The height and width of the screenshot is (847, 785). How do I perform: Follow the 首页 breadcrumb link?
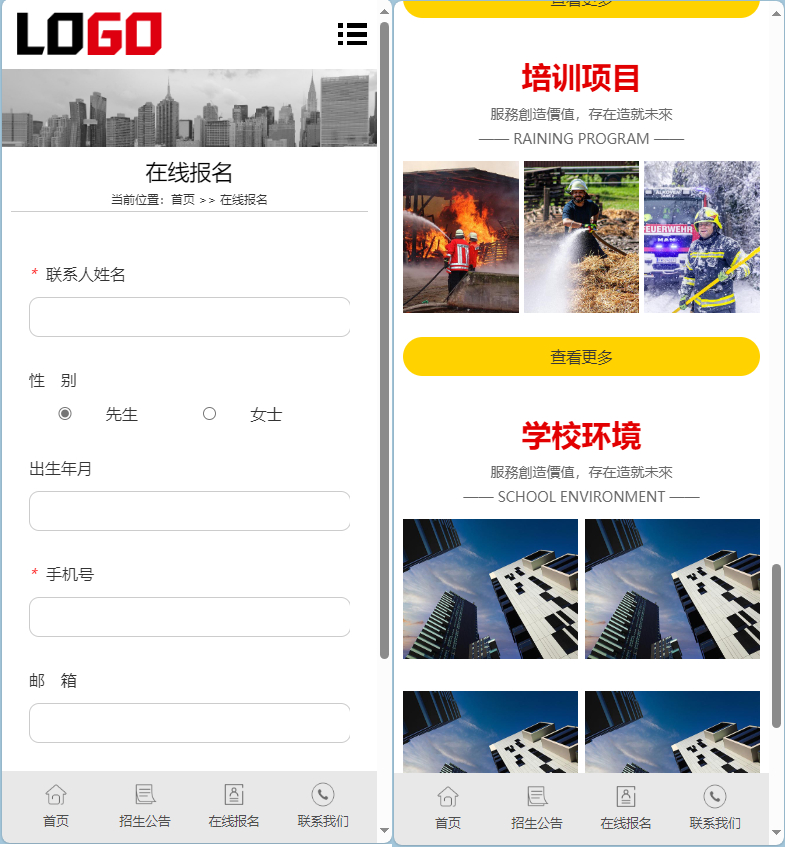tap(183, 200)
